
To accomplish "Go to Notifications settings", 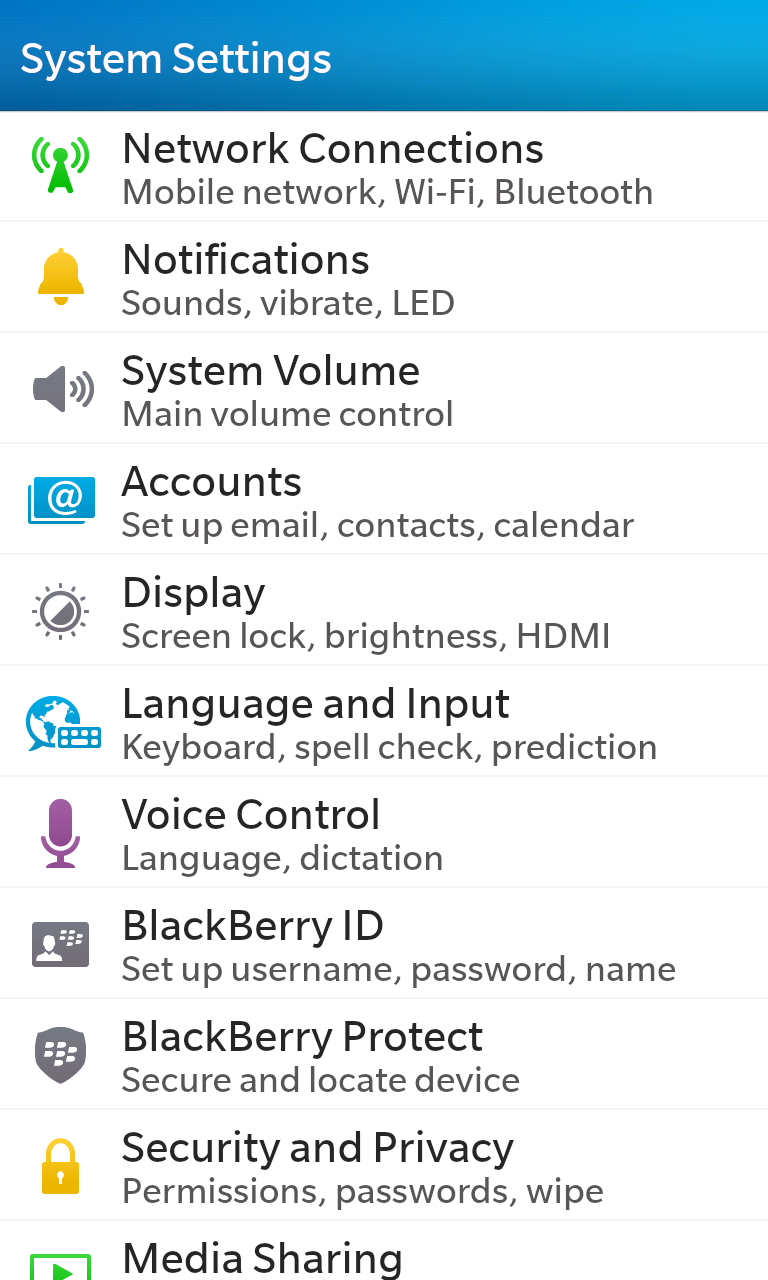I will [x=384, y=278].
